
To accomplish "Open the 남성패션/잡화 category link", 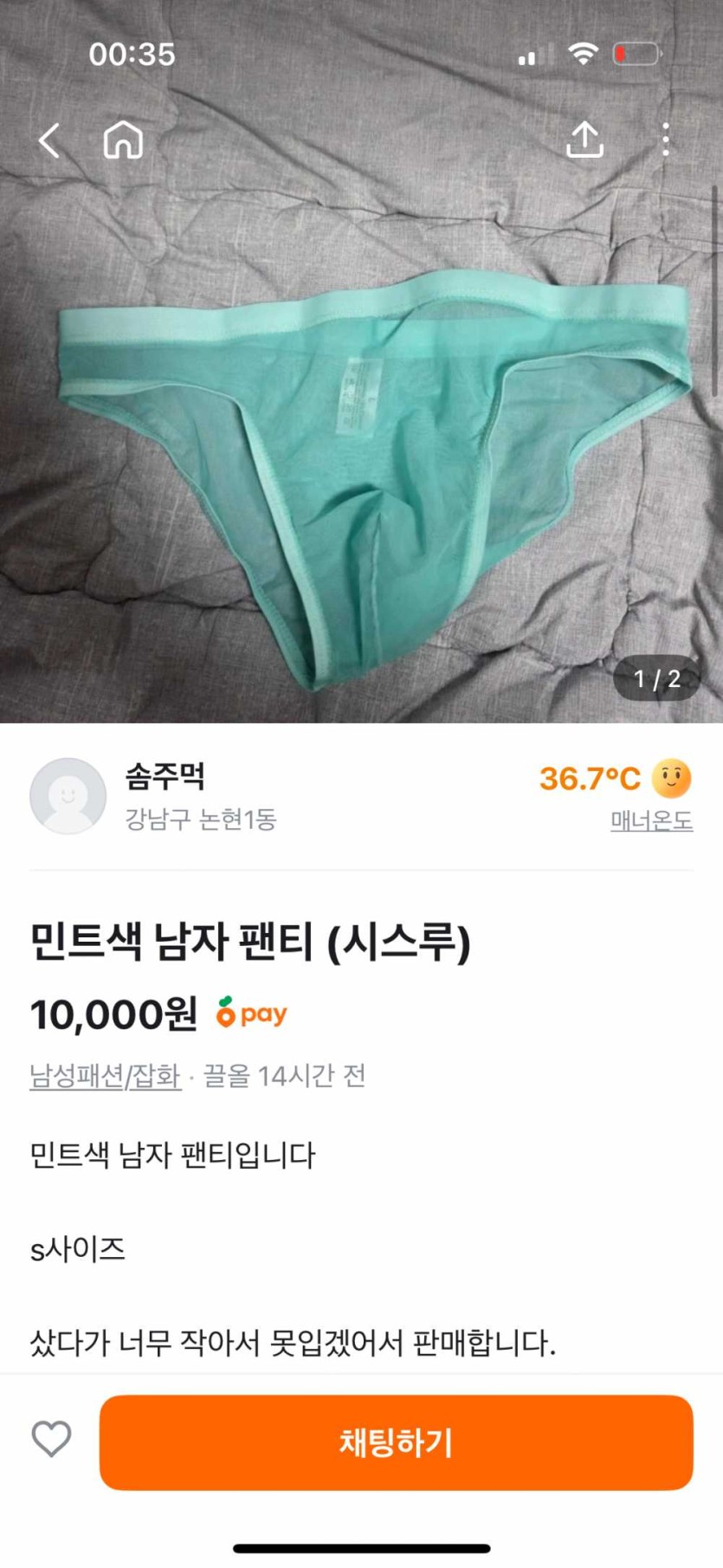I will click(x=106, y=1076).
